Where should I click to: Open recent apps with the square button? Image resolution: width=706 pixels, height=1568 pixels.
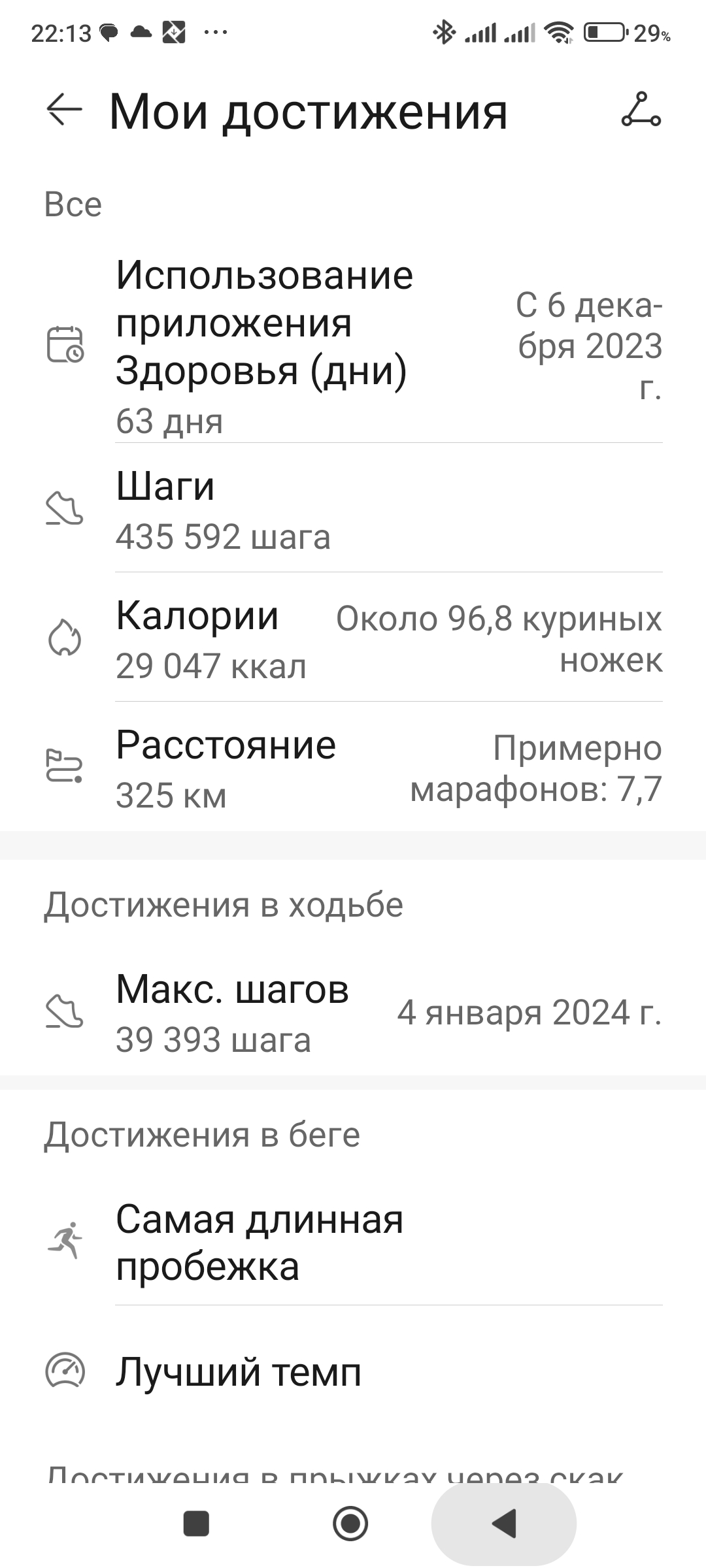click(196, 1524)
